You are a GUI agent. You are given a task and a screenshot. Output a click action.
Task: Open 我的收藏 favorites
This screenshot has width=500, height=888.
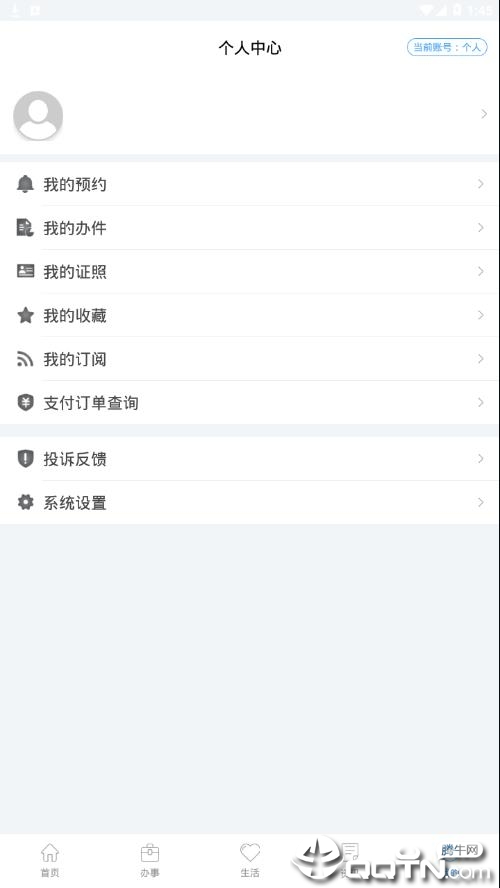pos(250,315)
